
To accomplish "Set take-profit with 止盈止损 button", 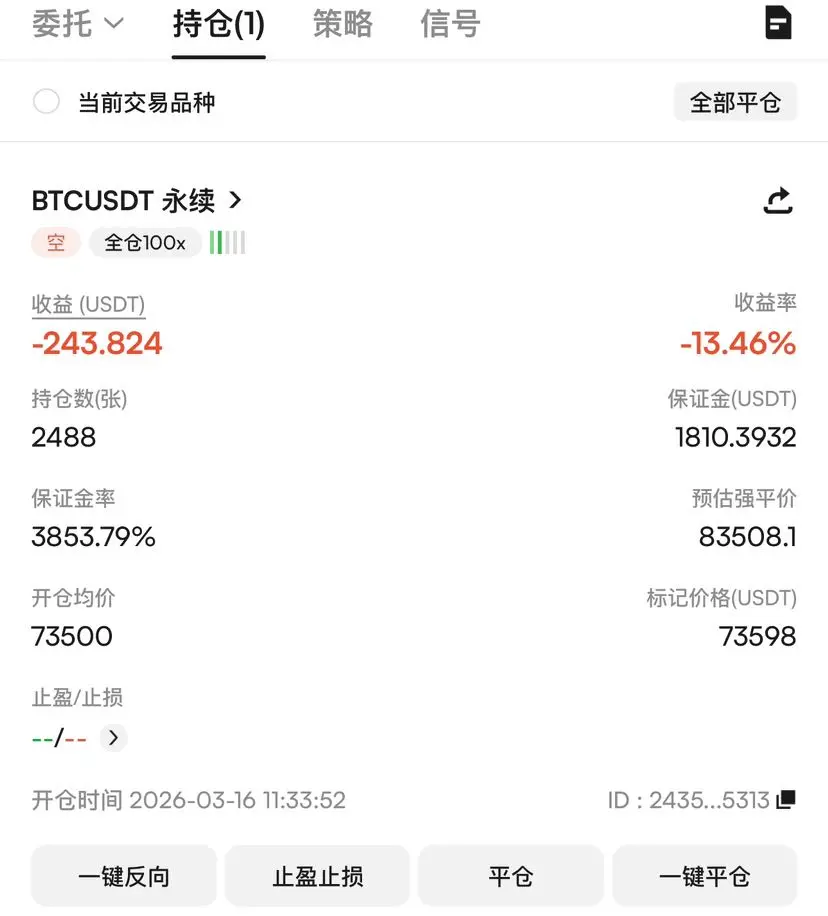I will [317, 877].
